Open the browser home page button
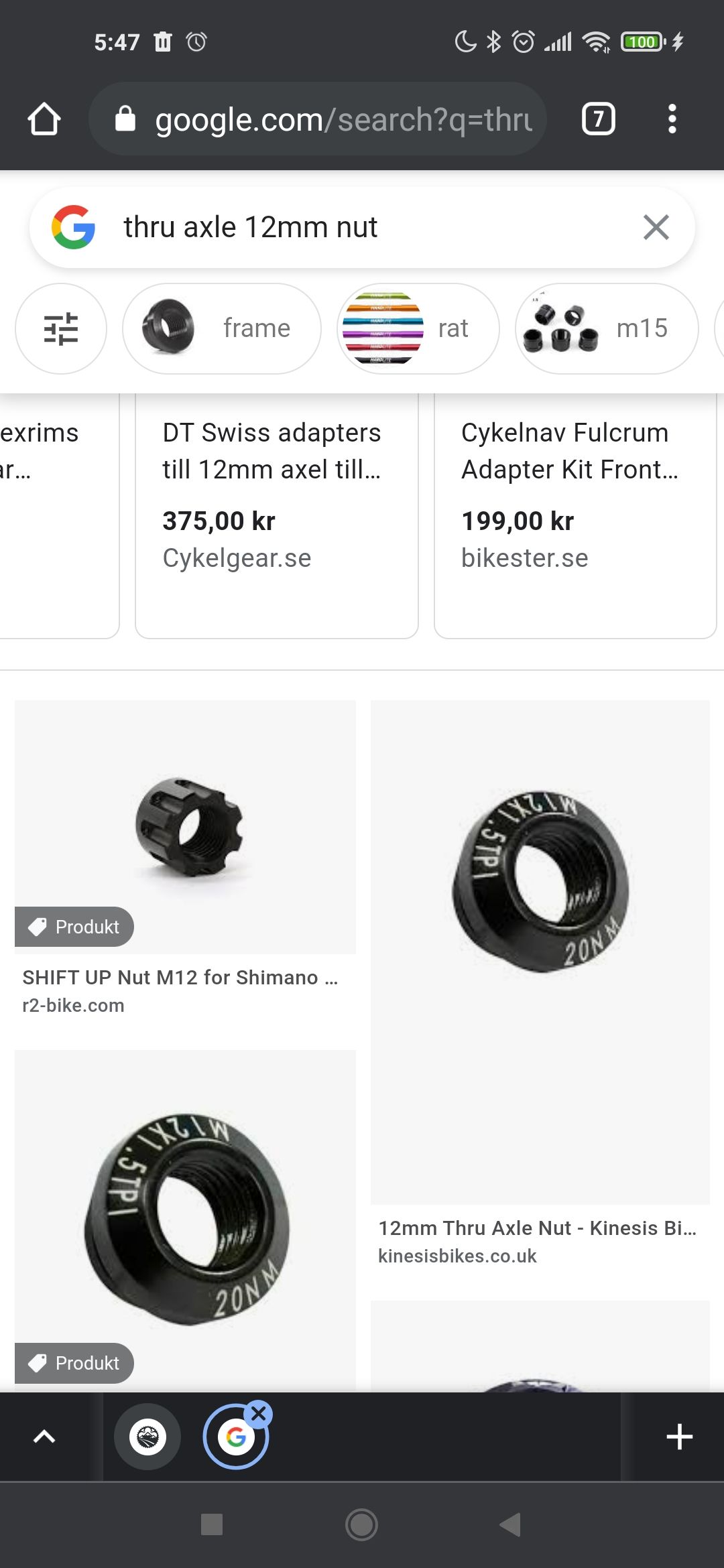724x1568 pixels. pos(44,119)
